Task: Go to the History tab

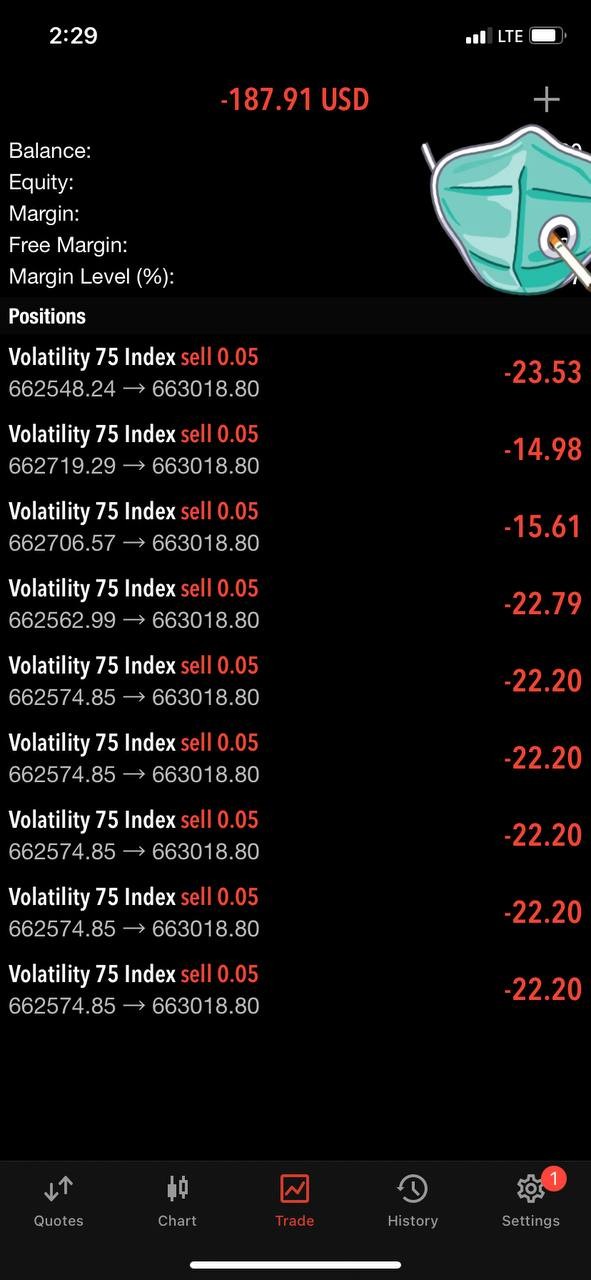Action: [x=413, y=1201]
